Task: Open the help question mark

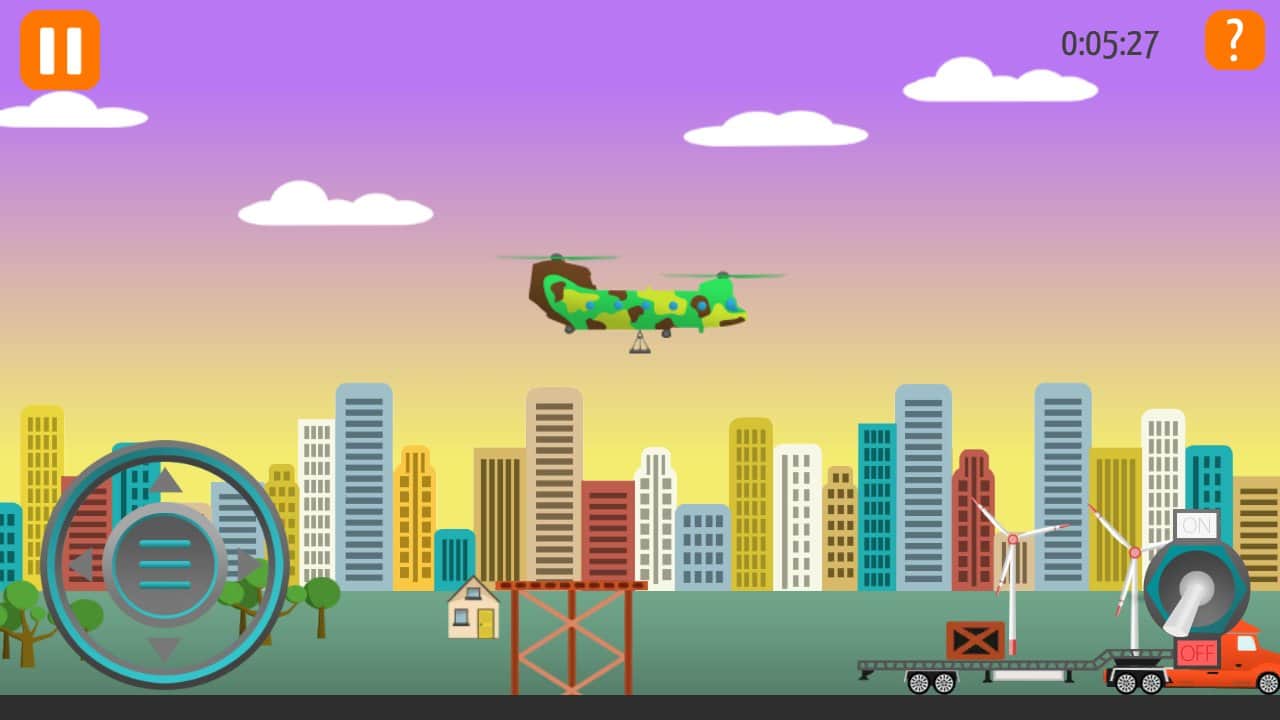Action: (x=1234, y=40)
